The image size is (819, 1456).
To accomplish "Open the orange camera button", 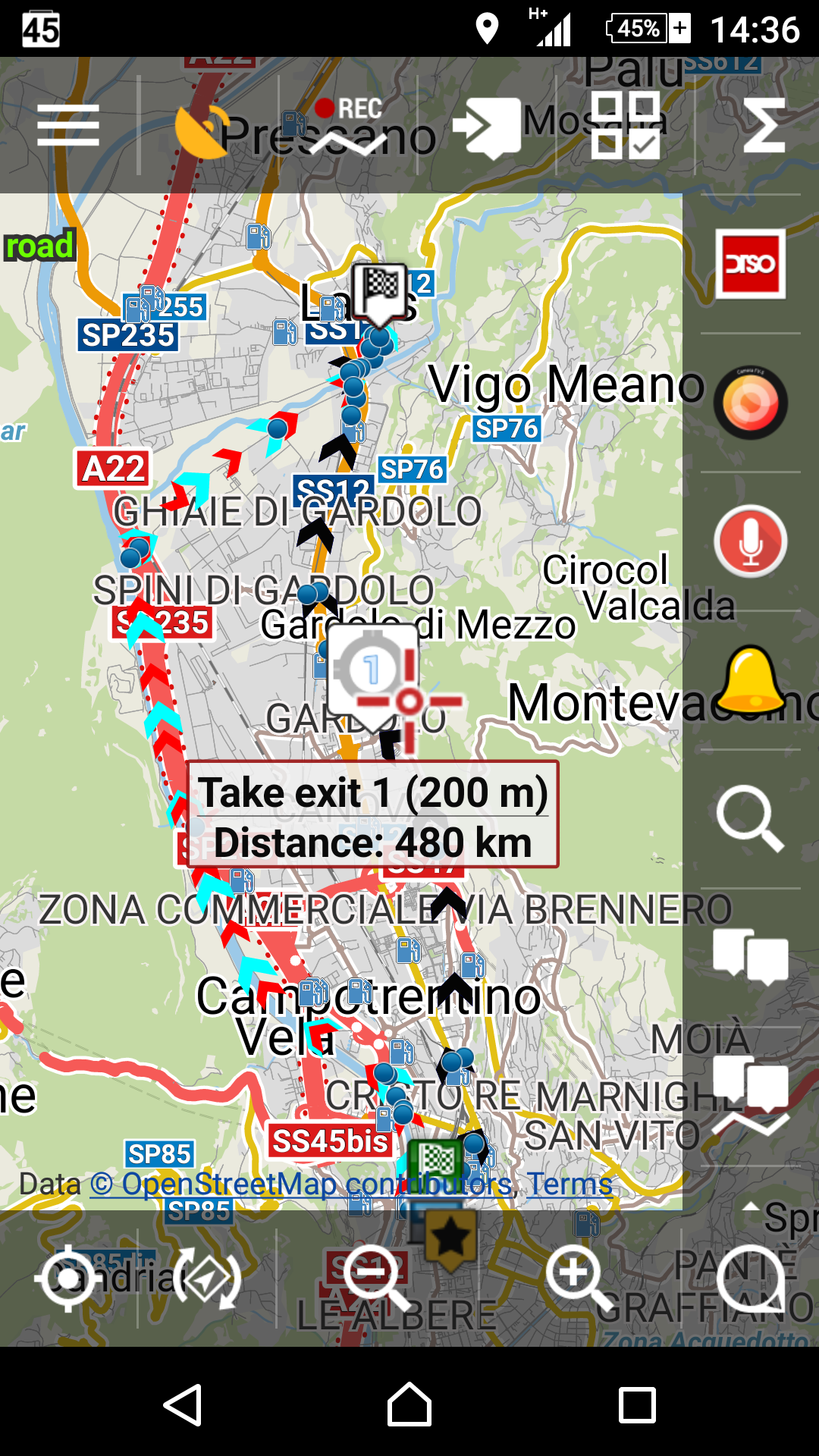I will pos(750,403).
